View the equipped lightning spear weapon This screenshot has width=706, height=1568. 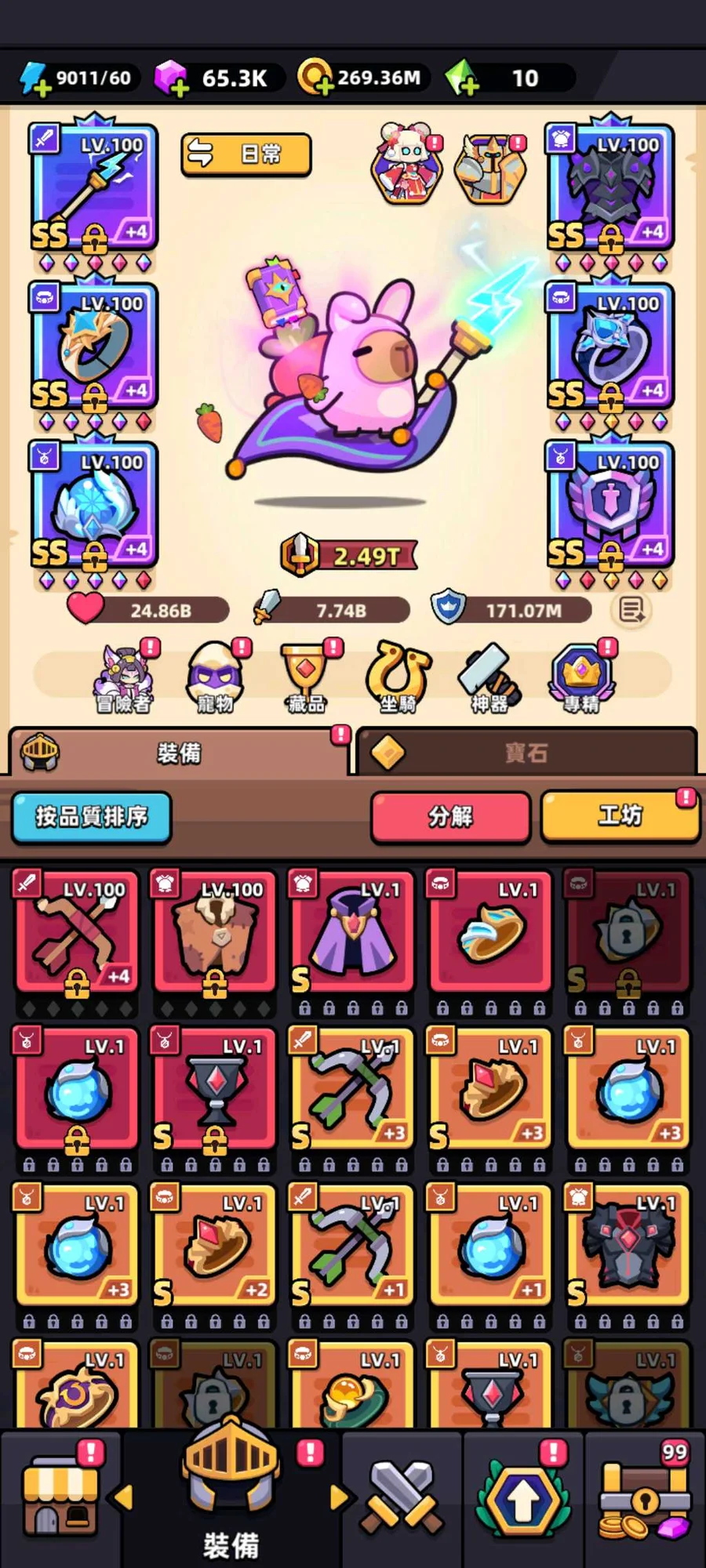pos(93,187)
